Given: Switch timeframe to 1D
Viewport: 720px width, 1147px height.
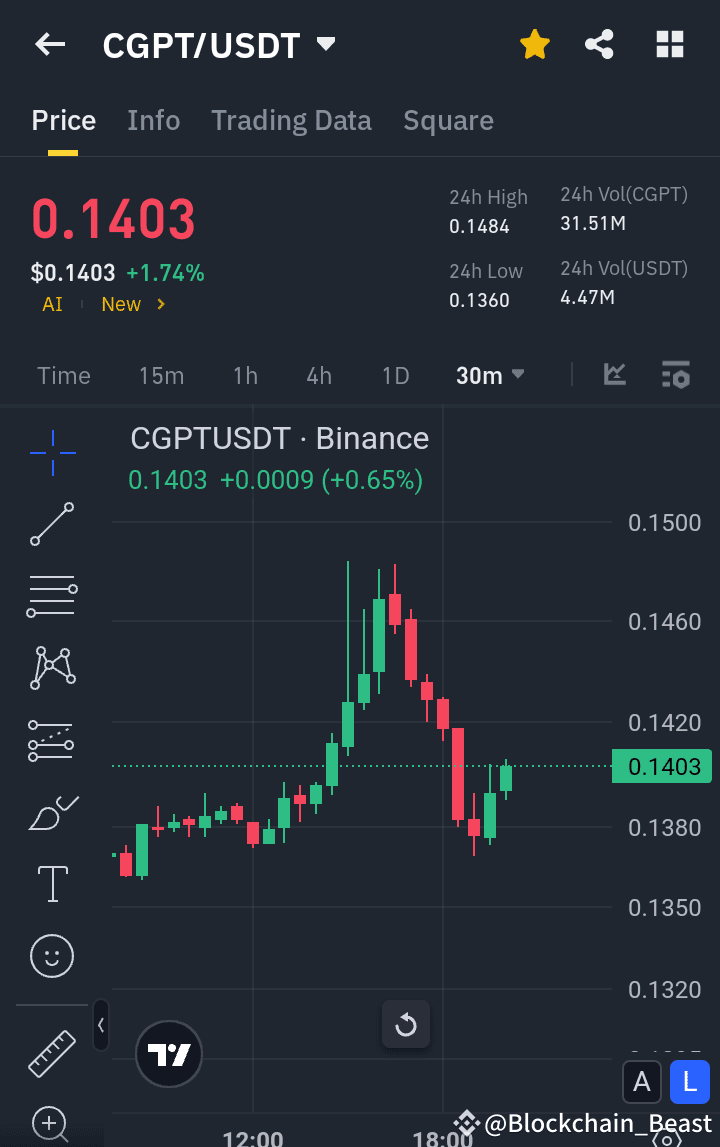Looking at the screenshot, I should click(x=395, y=375).
